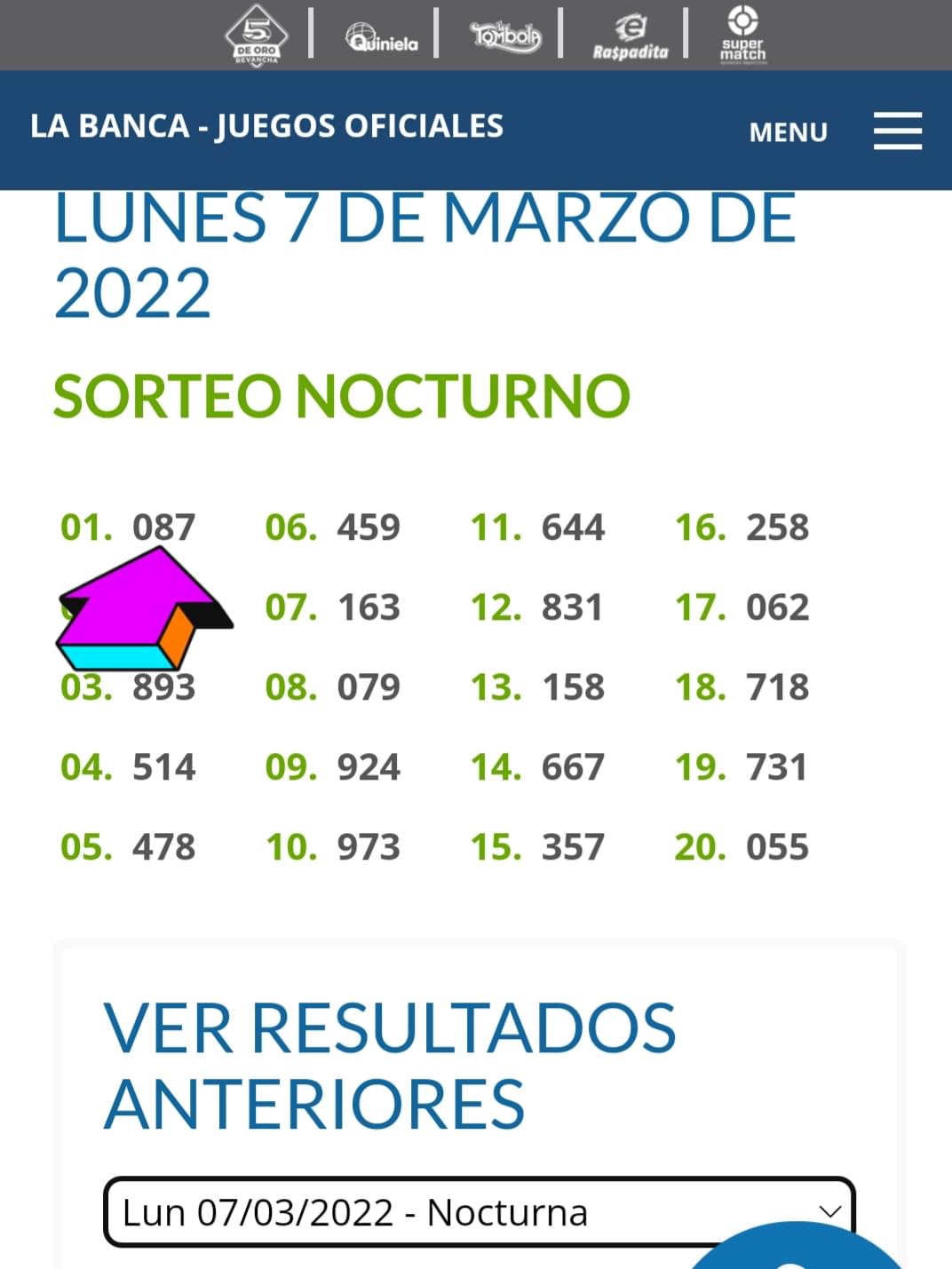Go to La Banca - Juegos Oficiales home

coord(266,126)
